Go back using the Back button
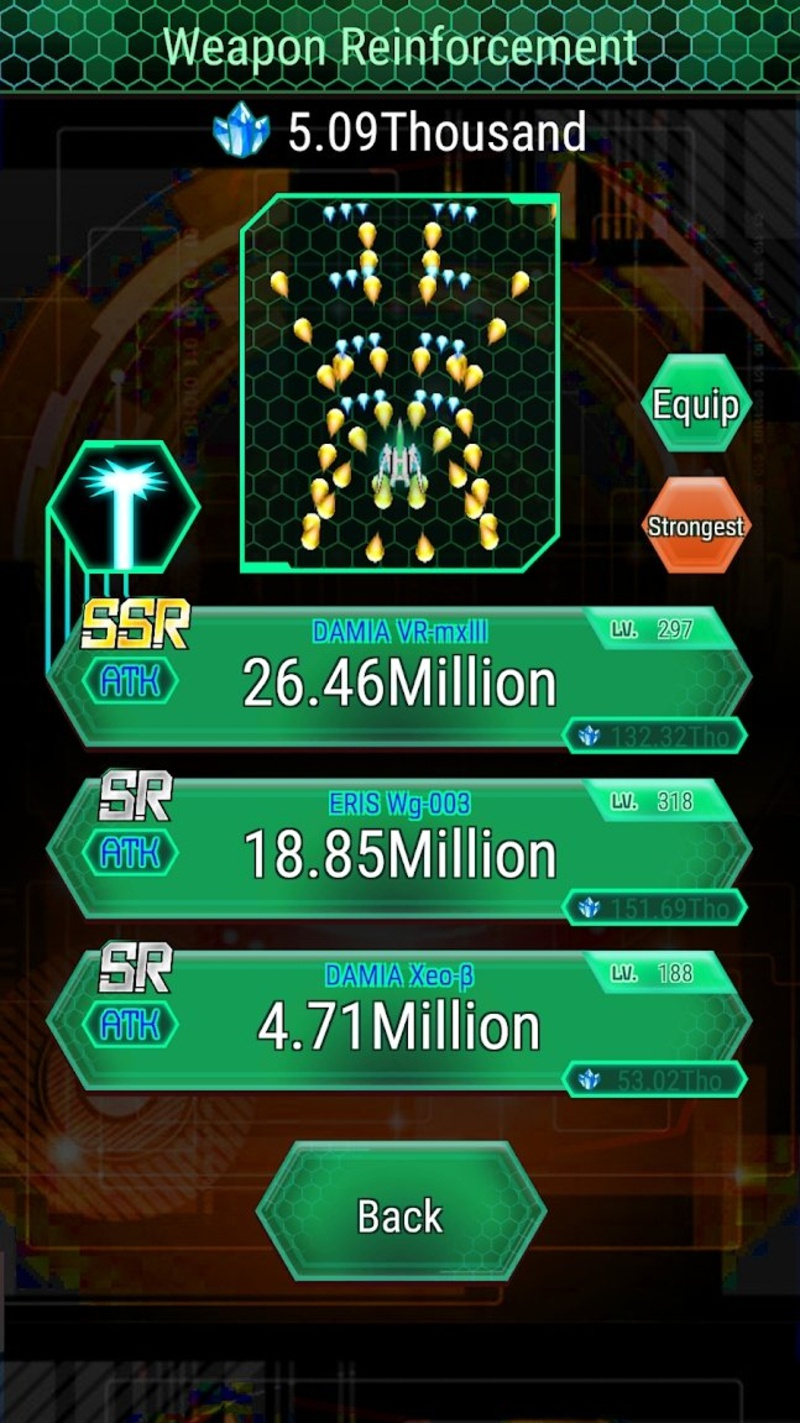This screenshot has height=1423, width=800. [400, 1215]
